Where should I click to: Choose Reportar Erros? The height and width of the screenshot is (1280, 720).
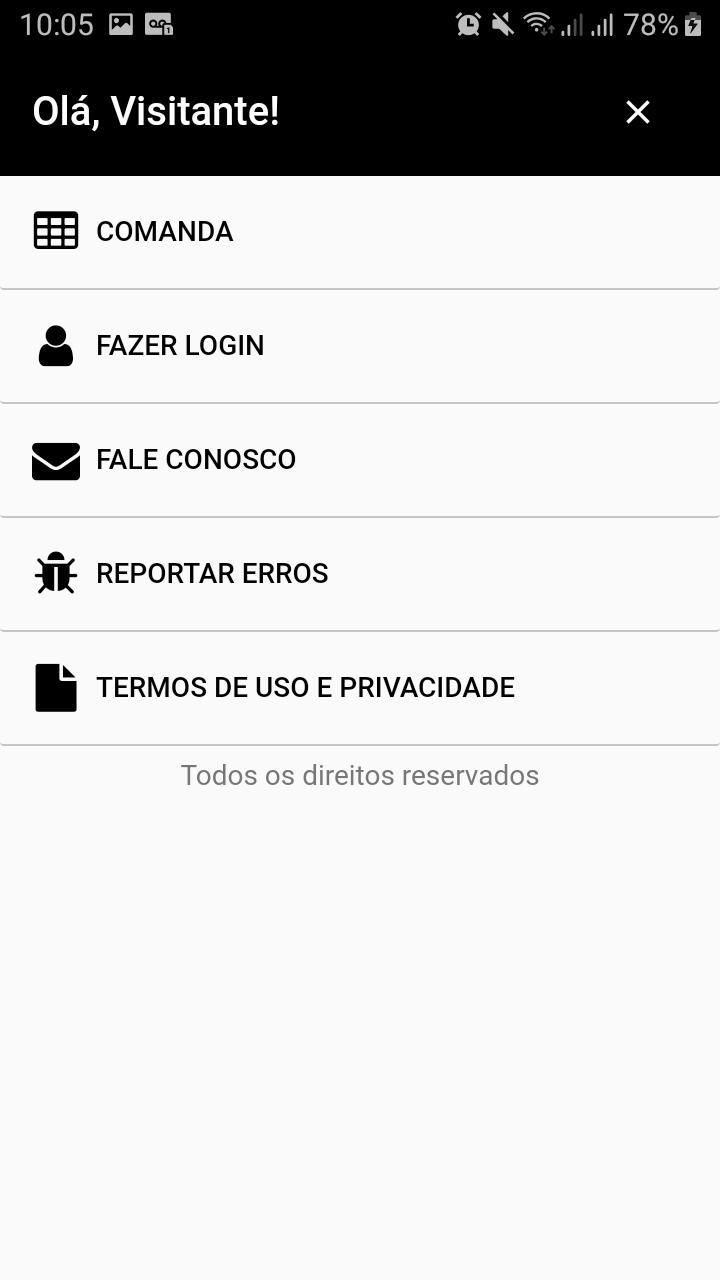(360, 574)
